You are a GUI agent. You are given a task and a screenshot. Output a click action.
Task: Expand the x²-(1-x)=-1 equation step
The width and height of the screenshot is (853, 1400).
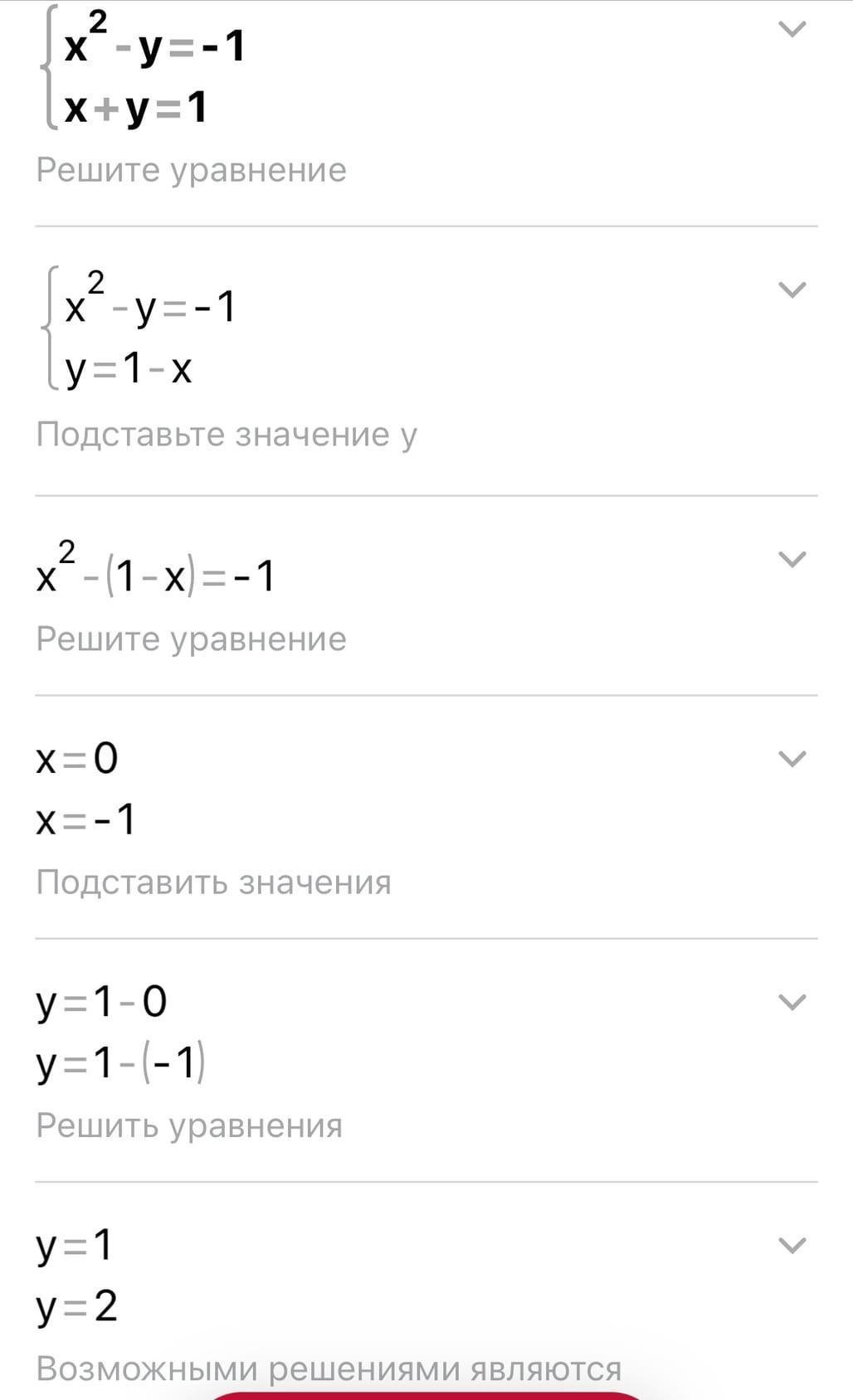click(792, 560)
